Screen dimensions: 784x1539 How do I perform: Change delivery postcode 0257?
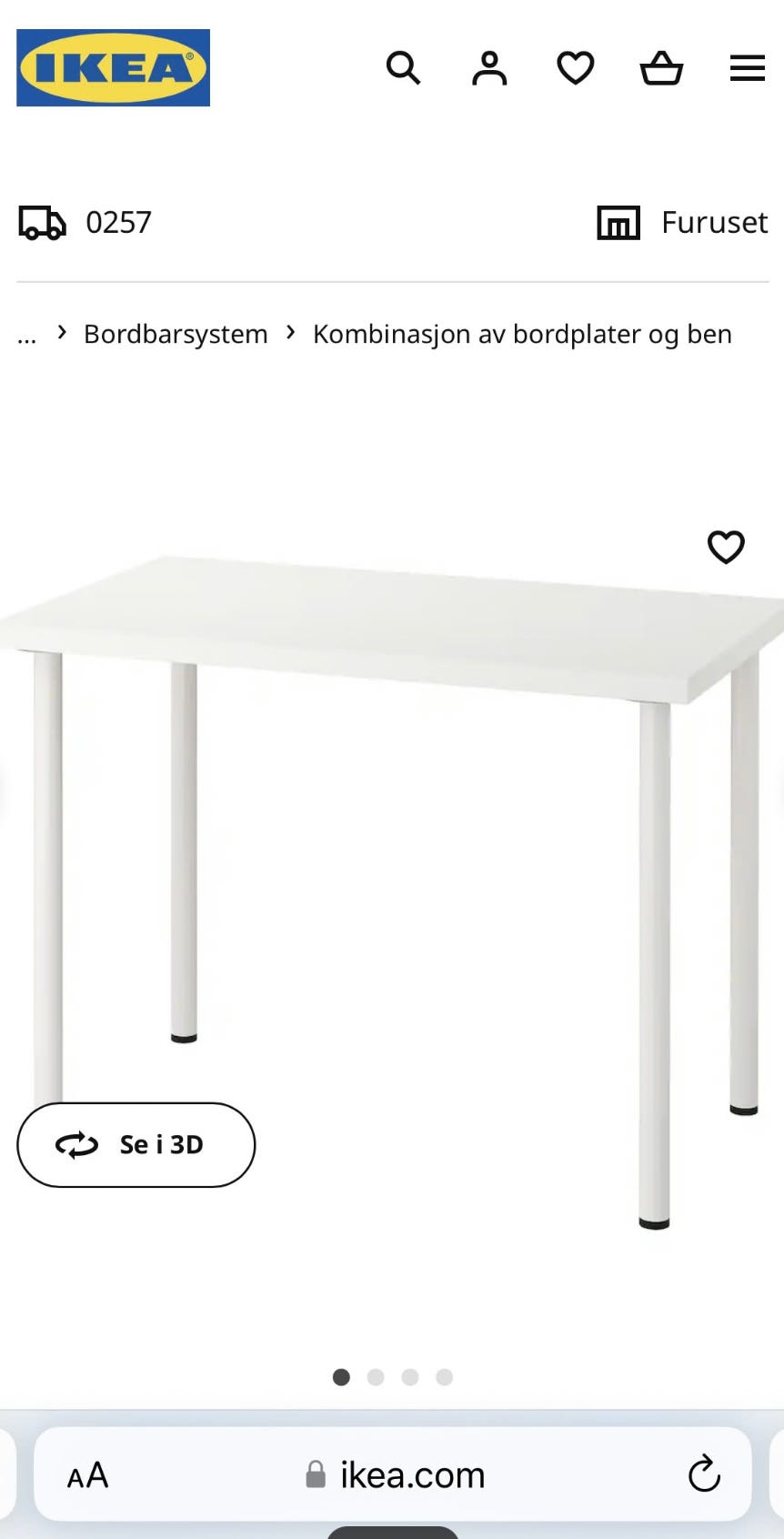coord(85,222)
